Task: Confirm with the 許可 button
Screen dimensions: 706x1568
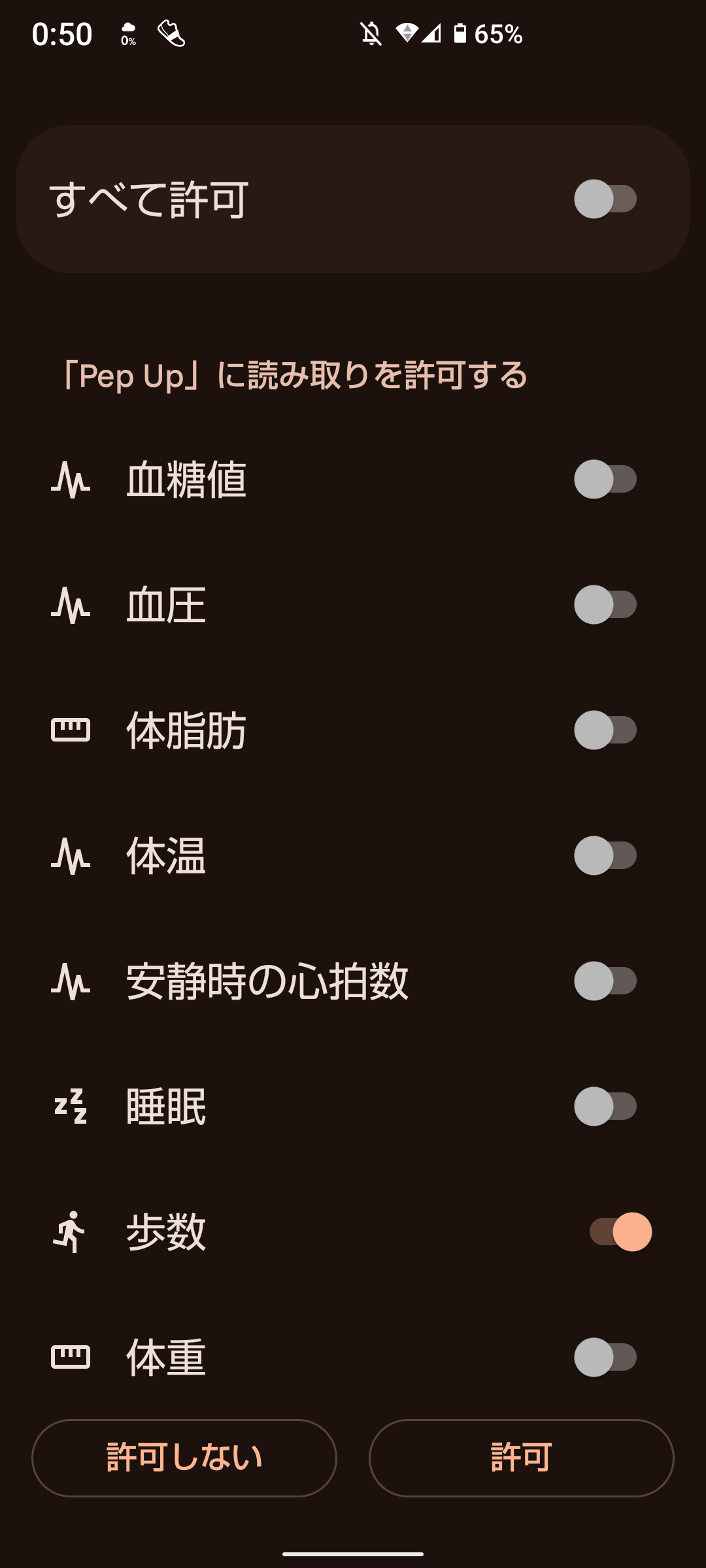Action: pos(522,1458)
